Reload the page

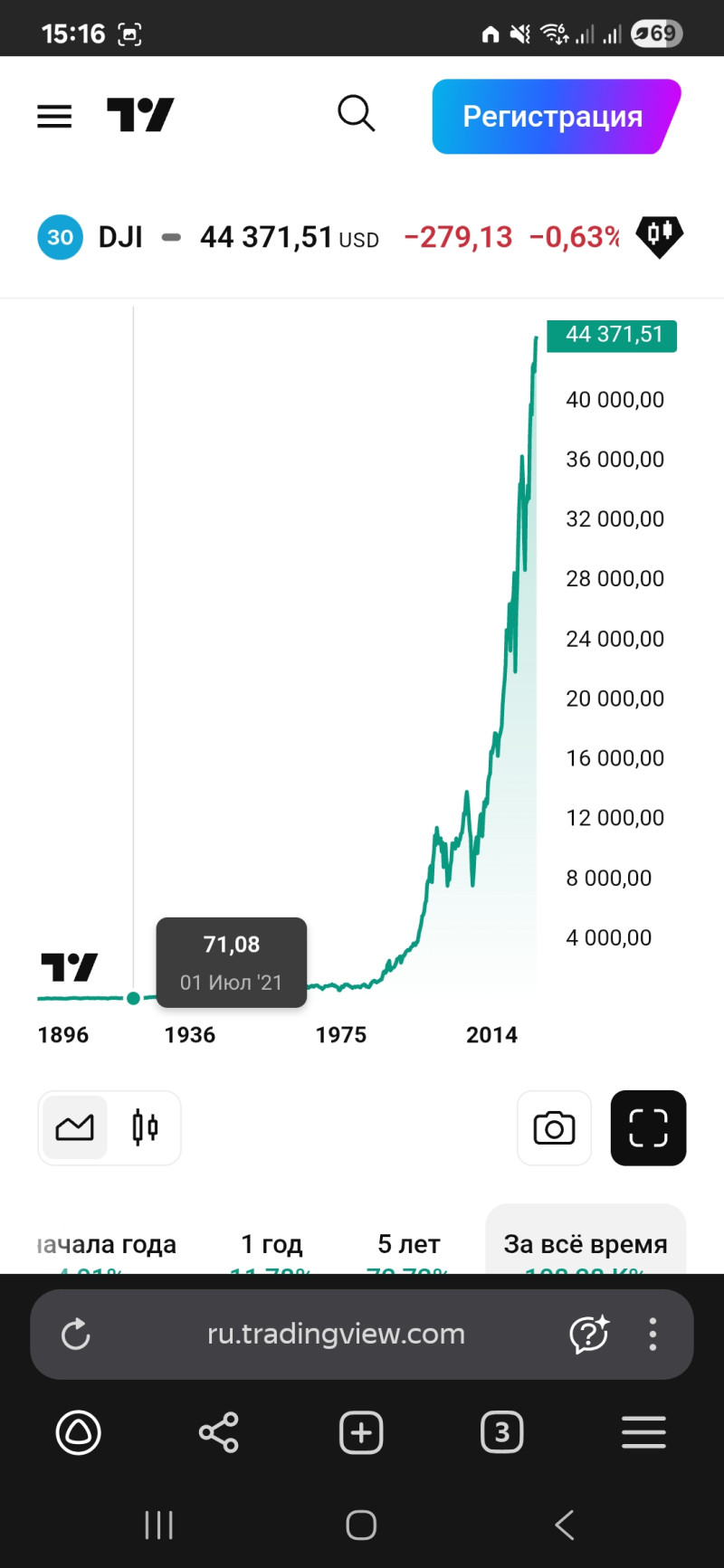click(x=76, y=1335)
